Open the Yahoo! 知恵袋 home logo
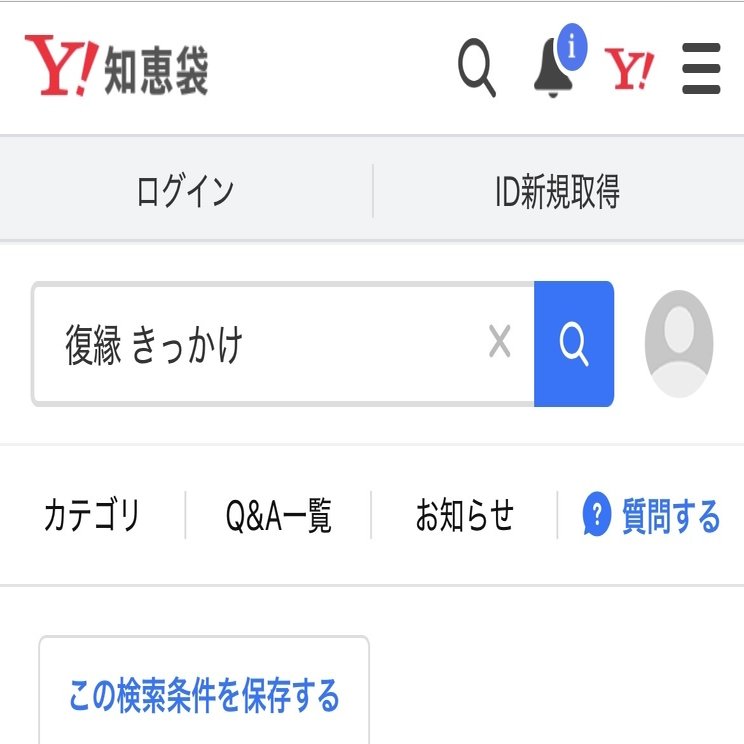Viewport: 744px width, 744px height. 116,67
